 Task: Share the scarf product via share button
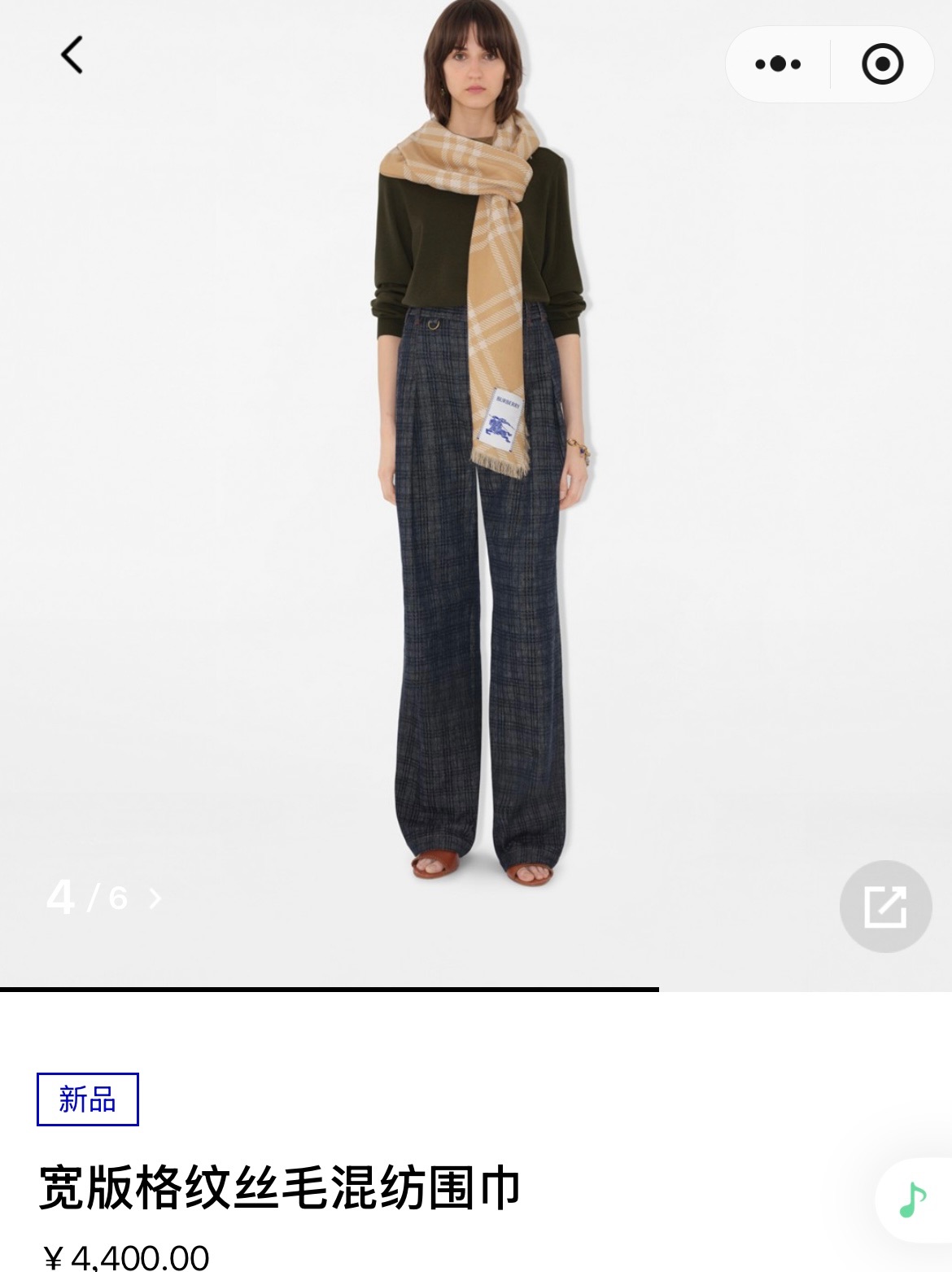[885, 907]
